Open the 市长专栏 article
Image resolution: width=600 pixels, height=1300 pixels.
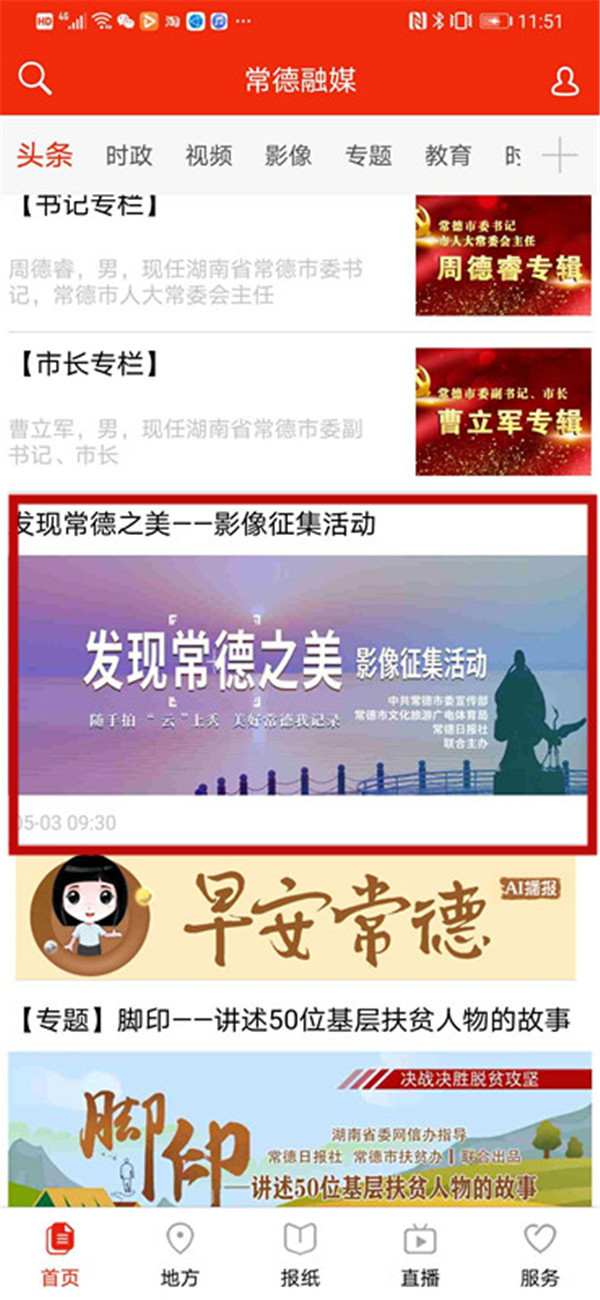pos(200,408)
